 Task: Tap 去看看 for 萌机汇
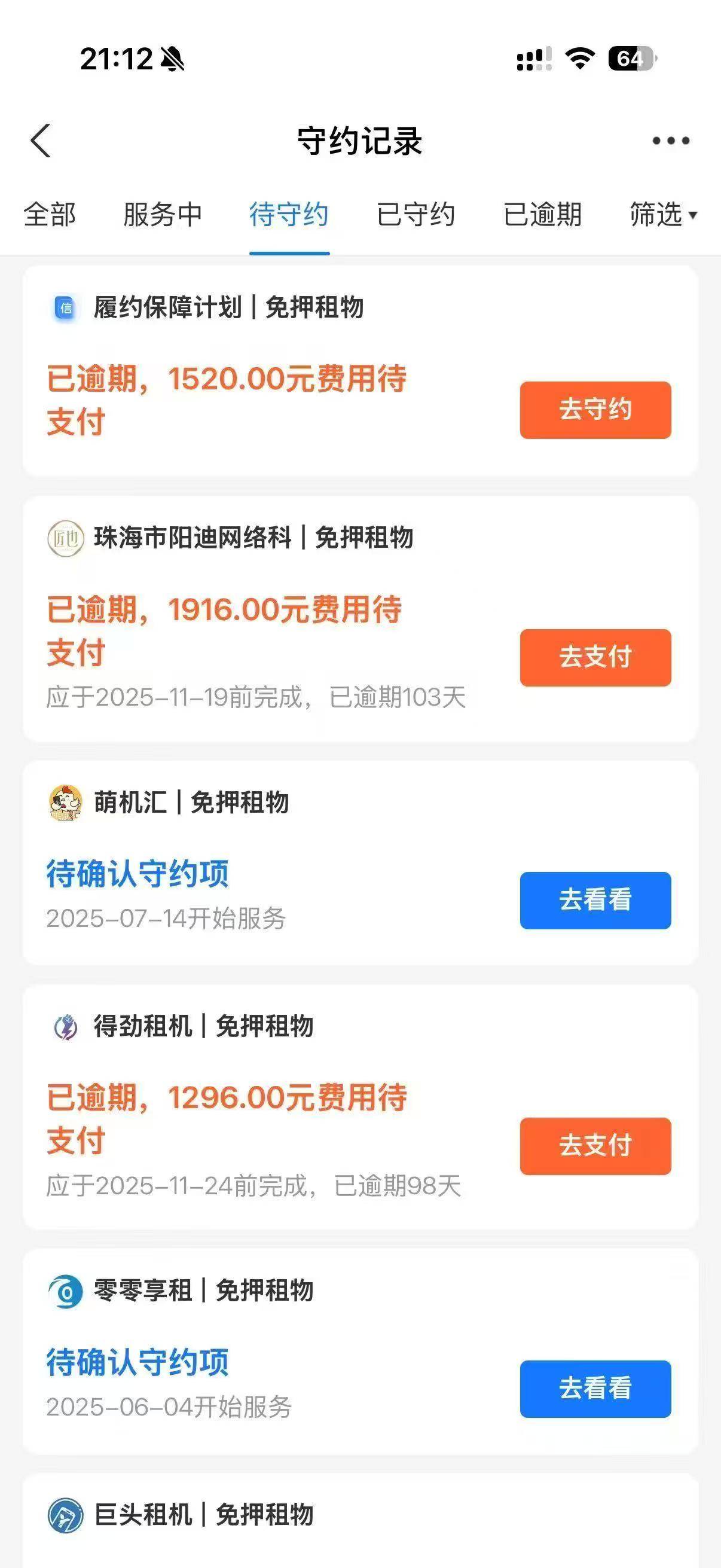point(595,900)
